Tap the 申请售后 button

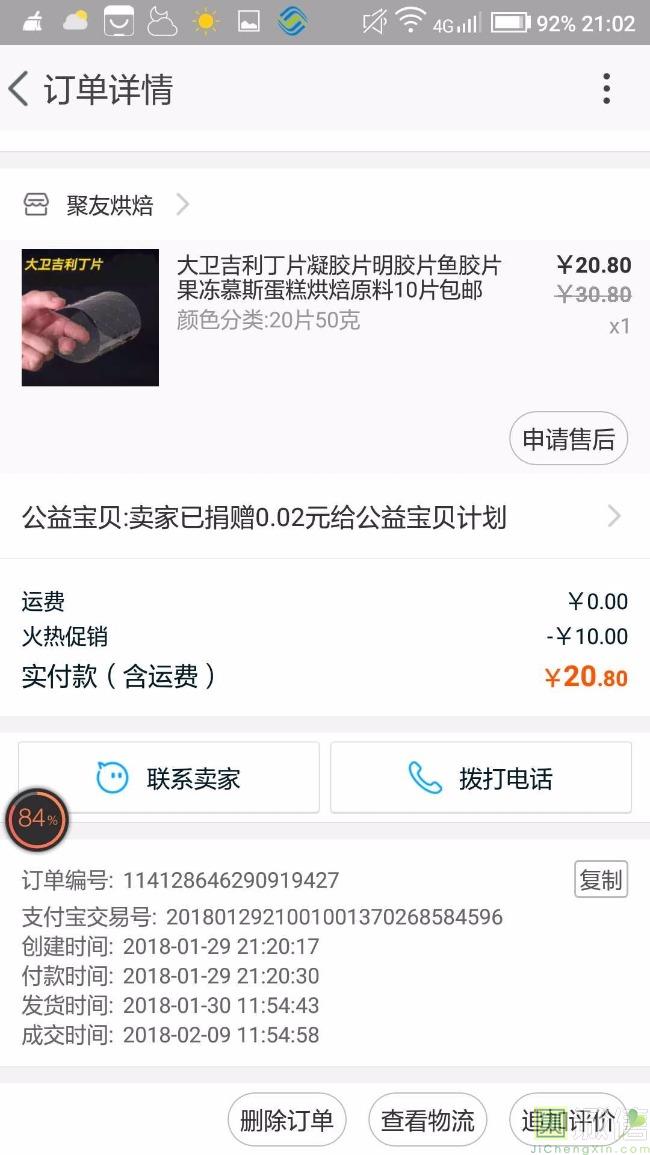coord(568,439)
